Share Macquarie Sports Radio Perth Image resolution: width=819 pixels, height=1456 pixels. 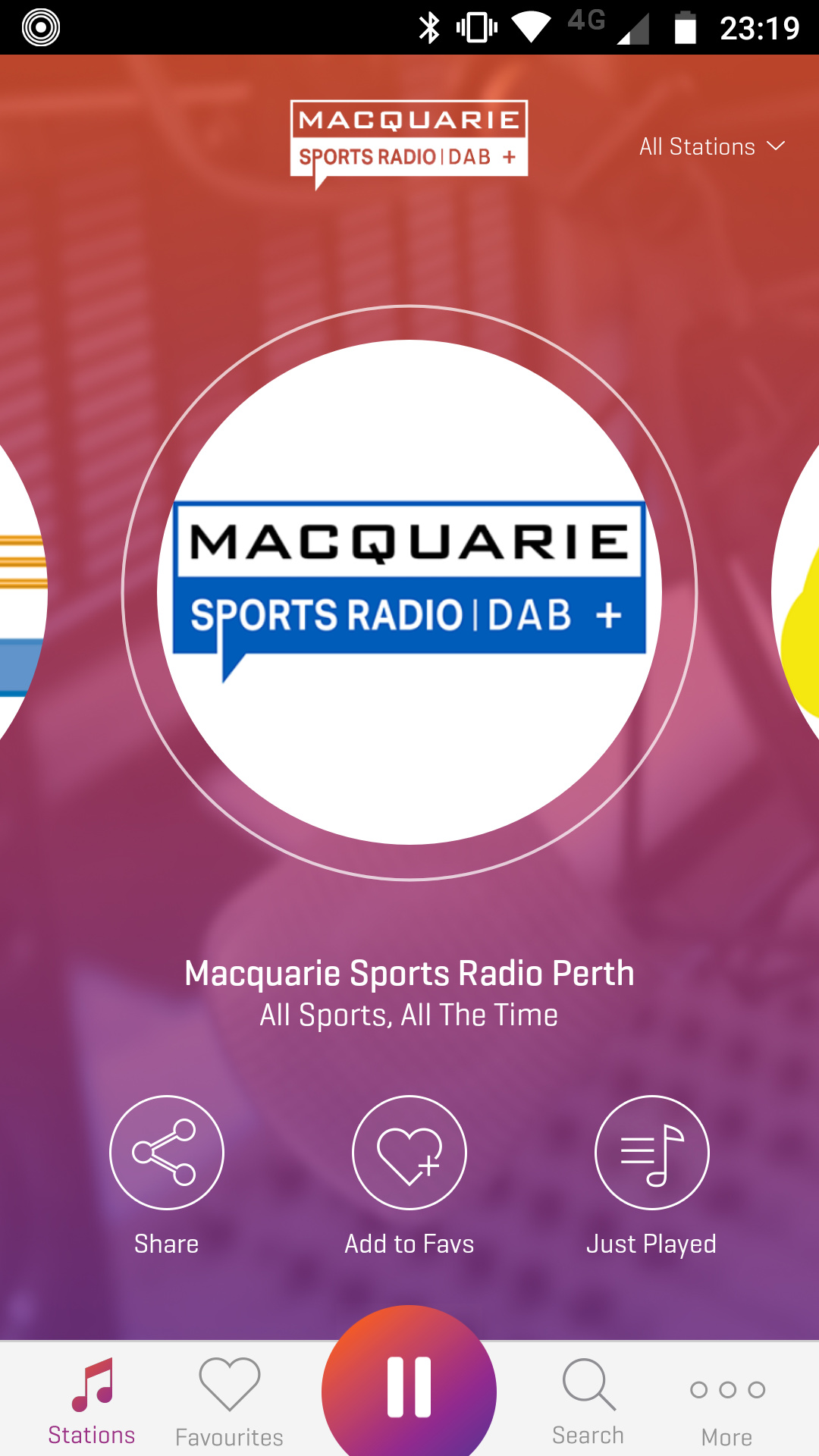pos(167,1153)
